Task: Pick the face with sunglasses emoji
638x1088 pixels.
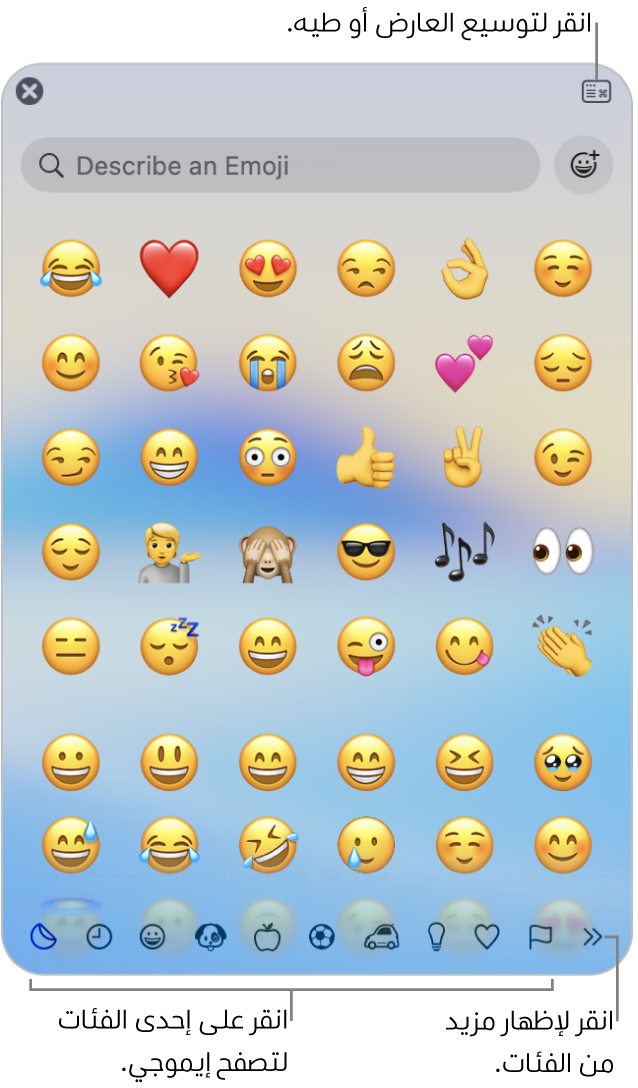Action: 366,552
